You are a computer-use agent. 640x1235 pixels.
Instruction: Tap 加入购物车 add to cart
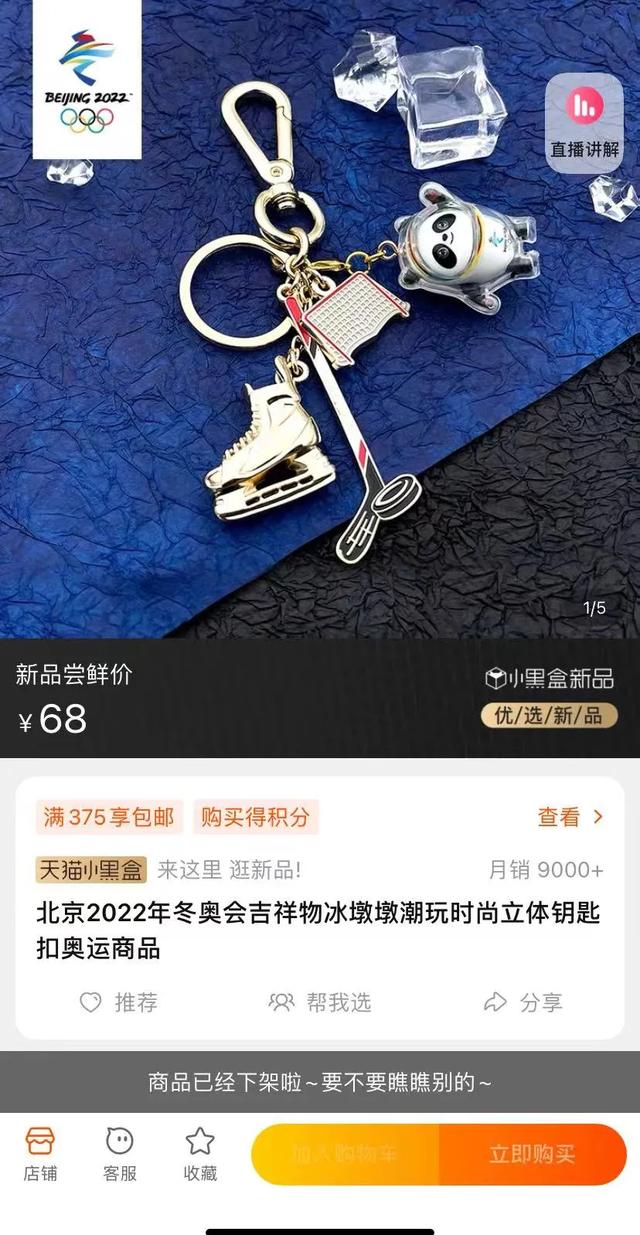click(x=345, y=1154)
